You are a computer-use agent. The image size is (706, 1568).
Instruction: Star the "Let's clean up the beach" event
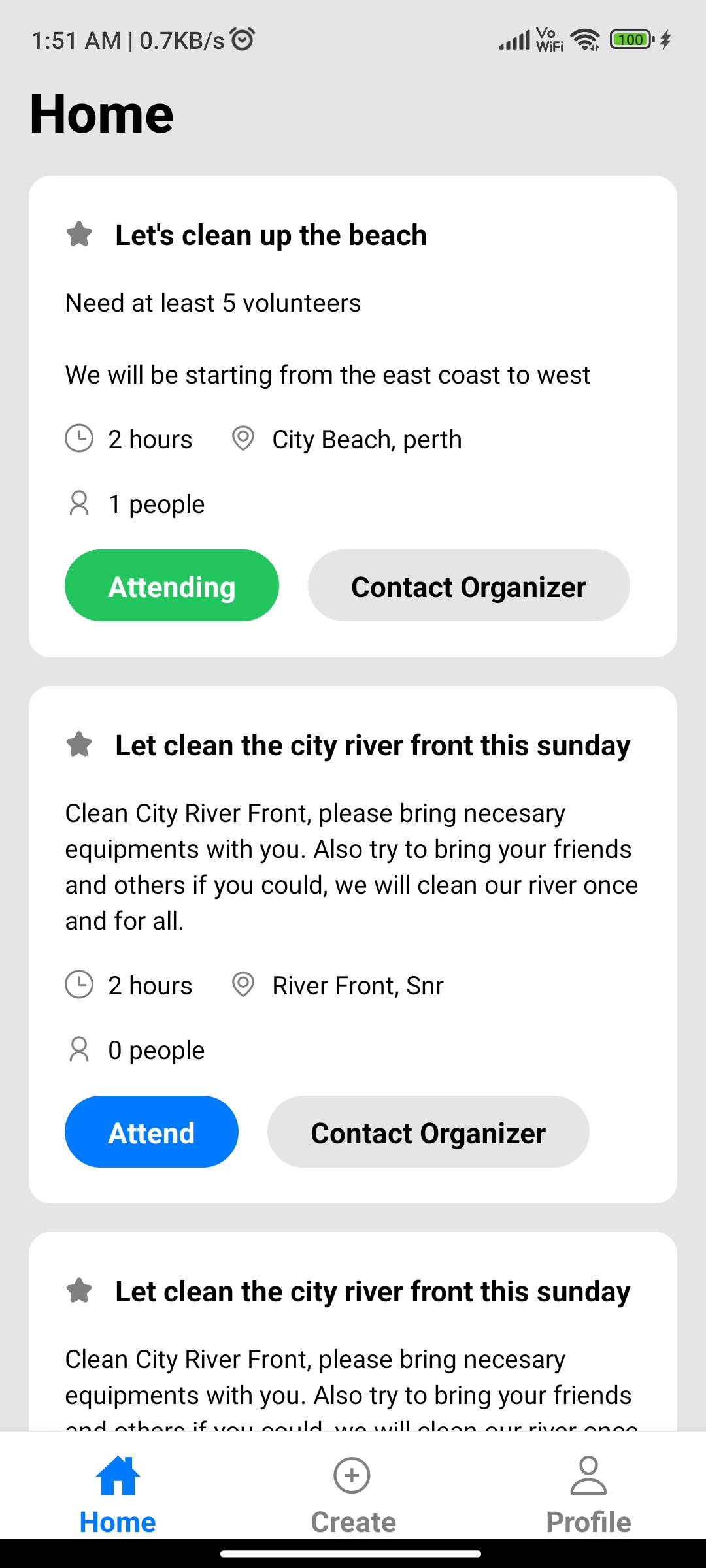79,235
